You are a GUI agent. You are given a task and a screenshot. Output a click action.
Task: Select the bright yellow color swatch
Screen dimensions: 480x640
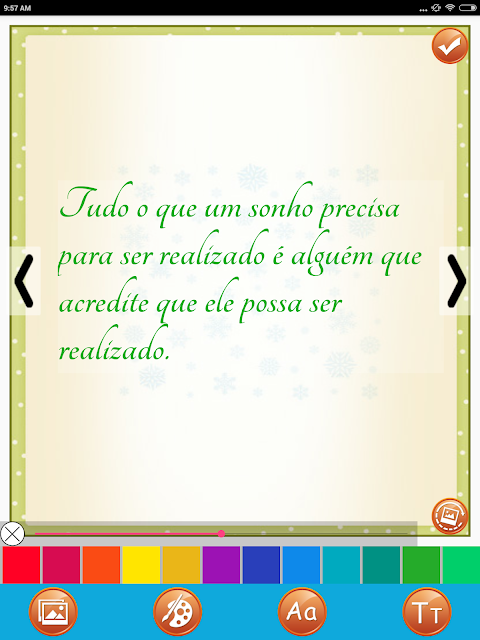tap(141, 565)
